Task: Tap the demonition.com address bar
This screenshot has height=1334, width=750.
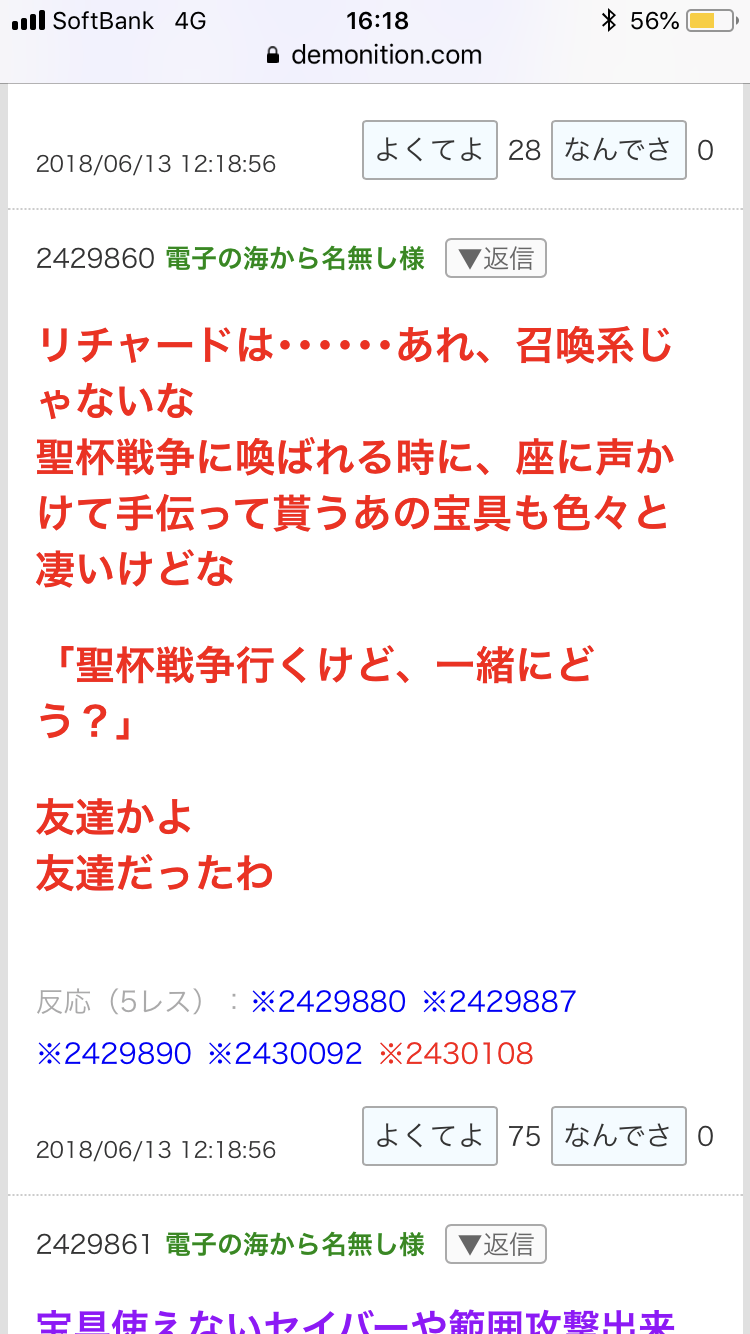Action: pyautogui.click(x=375, y=55)
